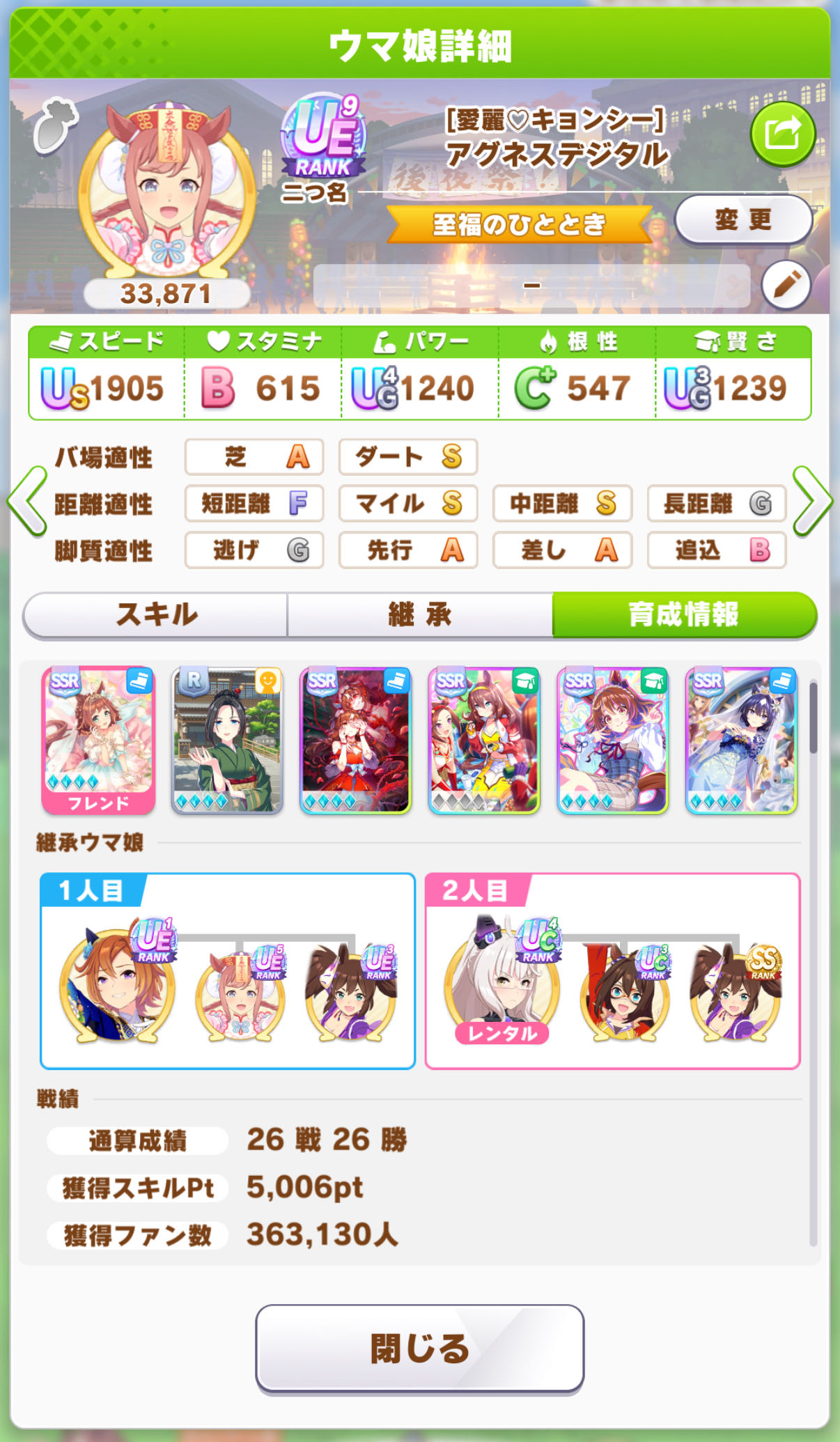The image size is (840, 1442).
Task: Tap the 変更 button to change title
Action: 743,220
